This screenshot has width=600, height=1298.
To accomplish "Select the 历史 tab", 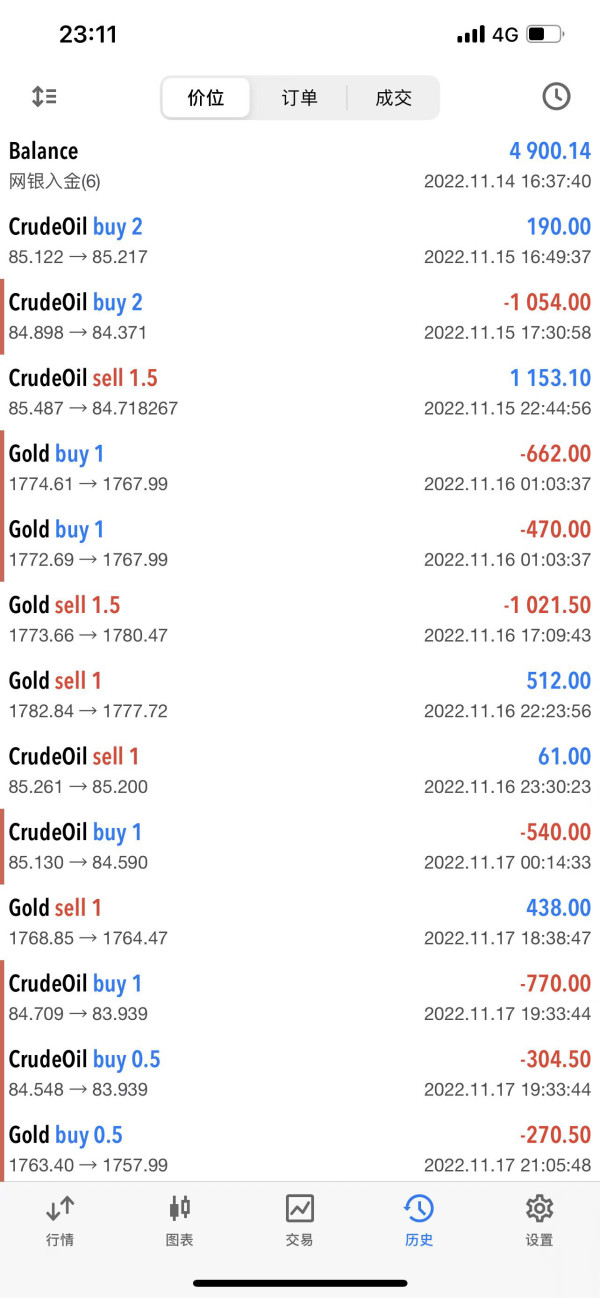I will point(419,1219).
